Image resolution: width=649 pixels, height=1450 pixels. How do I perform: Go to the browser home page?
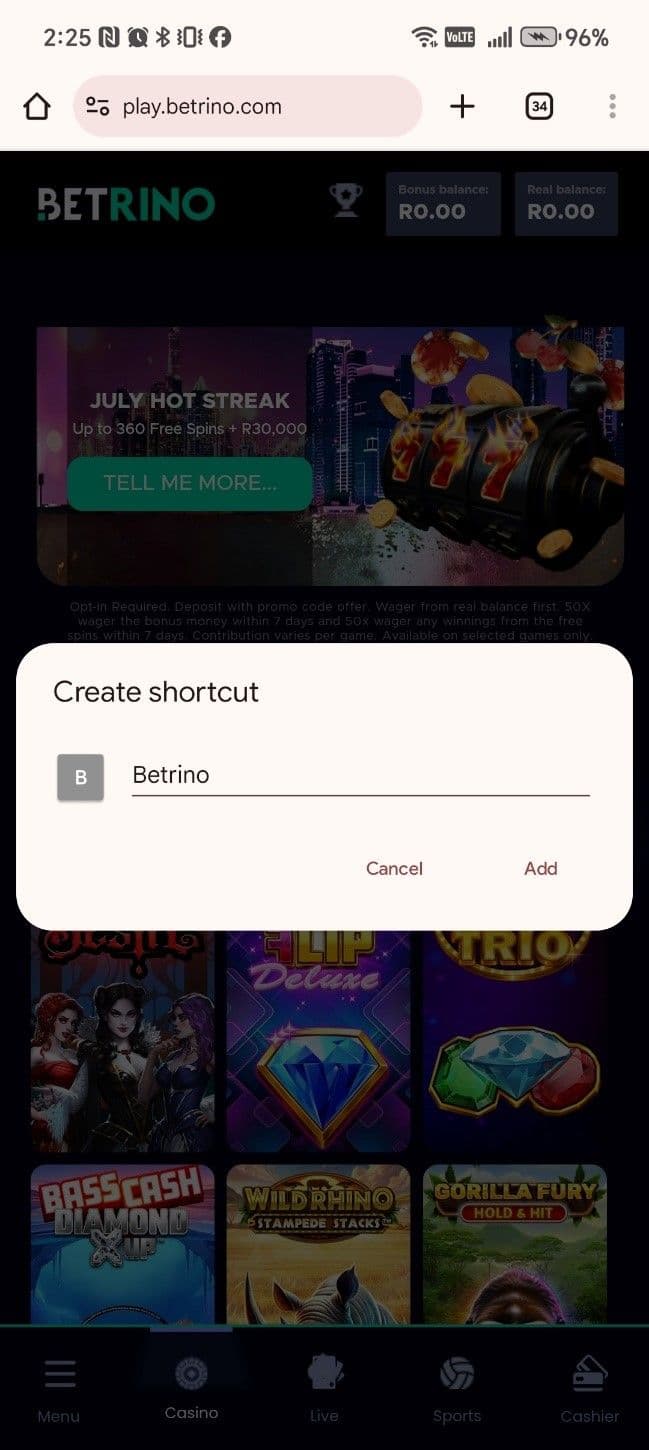pyautogui.click(x=37, y=106)
